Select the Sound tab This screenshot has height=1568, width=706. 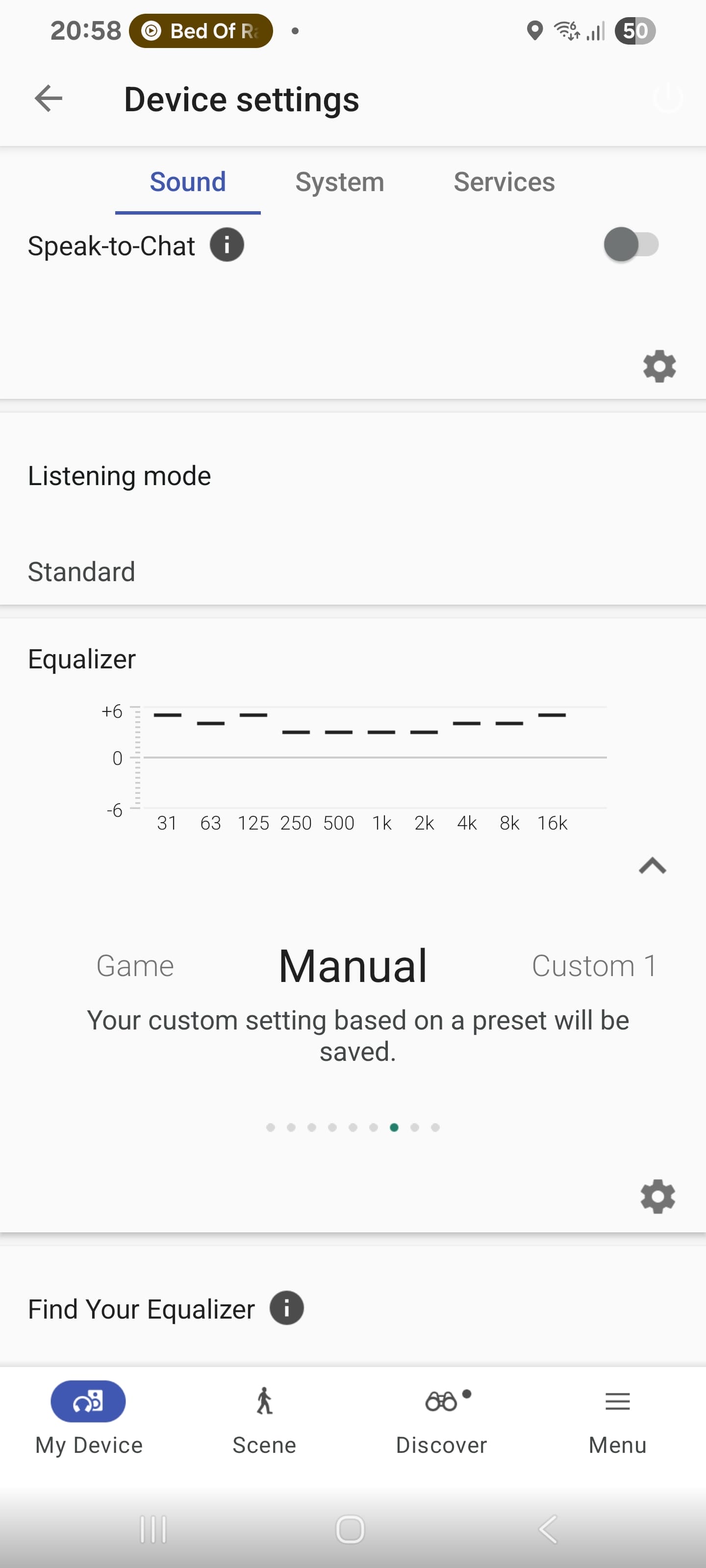[x=188, y=182]
